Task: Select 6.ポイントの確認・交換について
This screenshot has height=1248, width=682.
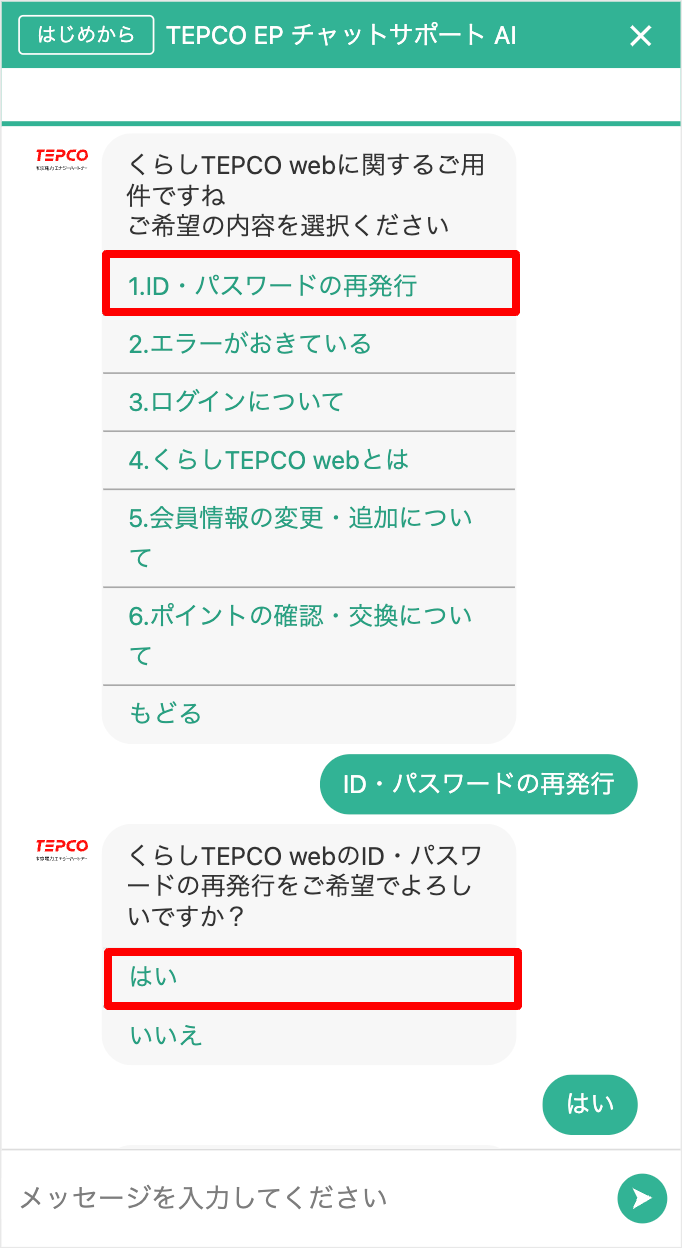Action: coord(309,635)
